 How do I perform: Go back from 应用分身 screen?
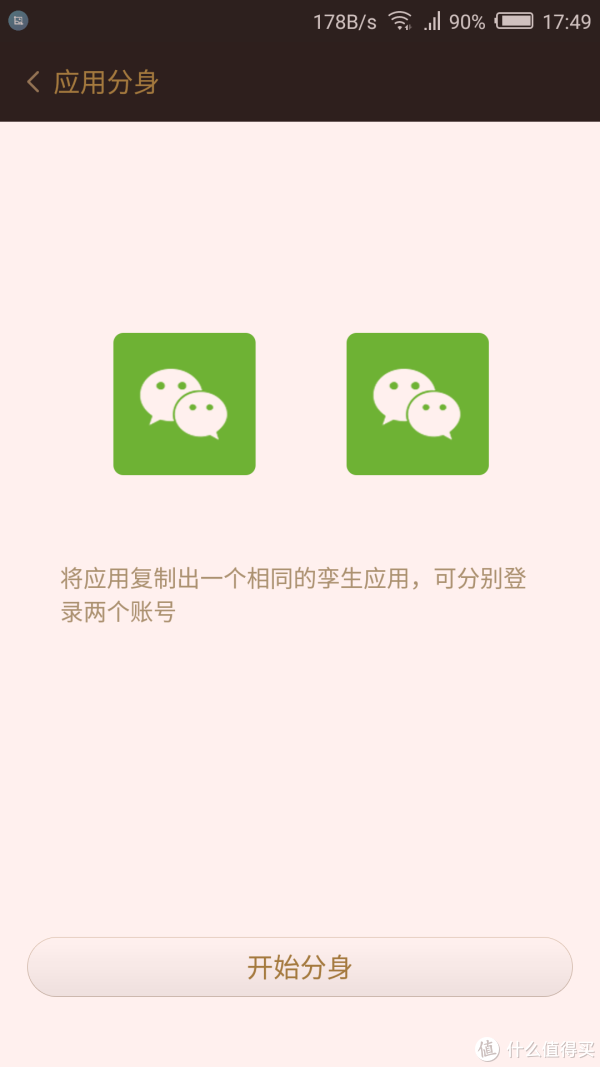tap(34, 82)
